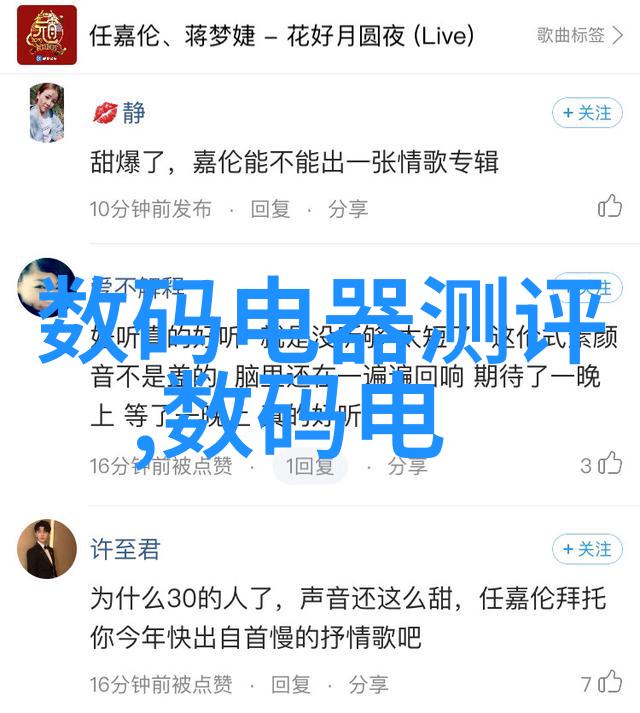Open the song cover thumbnail in the header
Viewport: 640px width, 713px height.
(46, 35)
